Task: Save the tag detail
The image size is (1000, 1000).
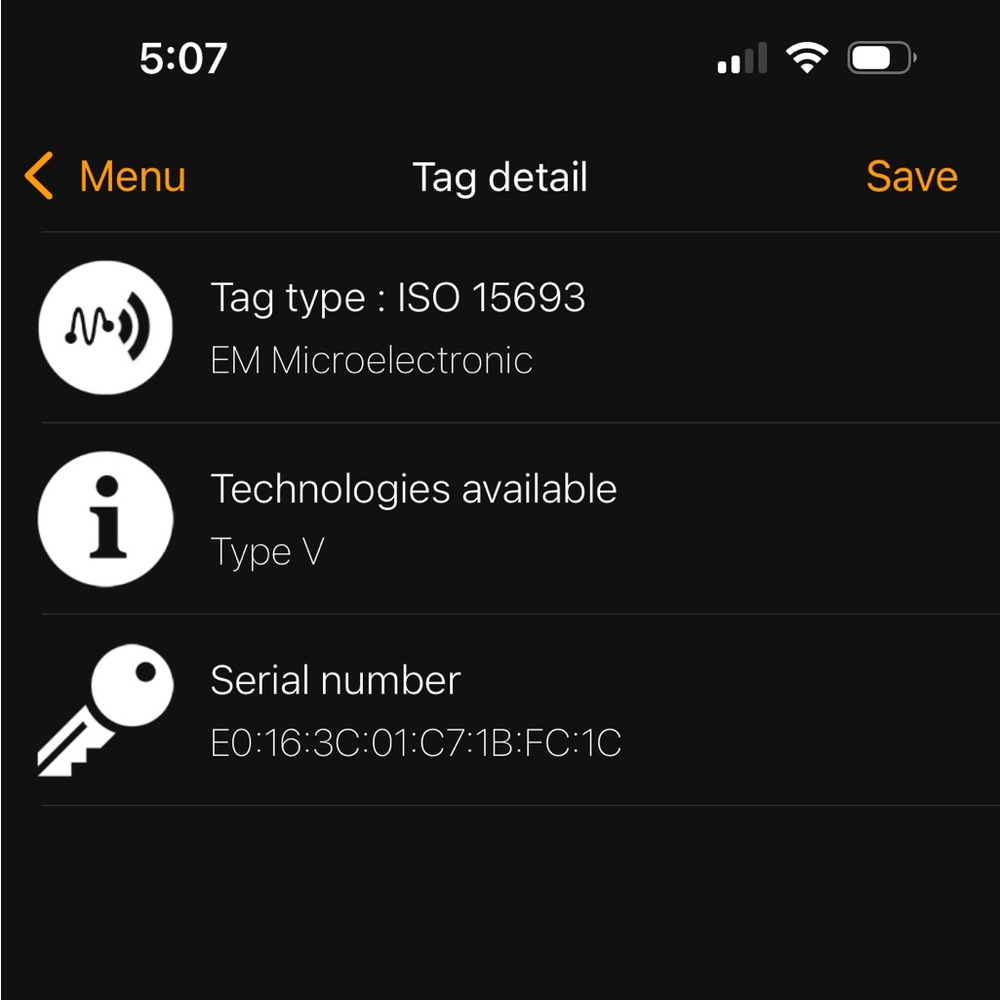Action: point(911,177)
